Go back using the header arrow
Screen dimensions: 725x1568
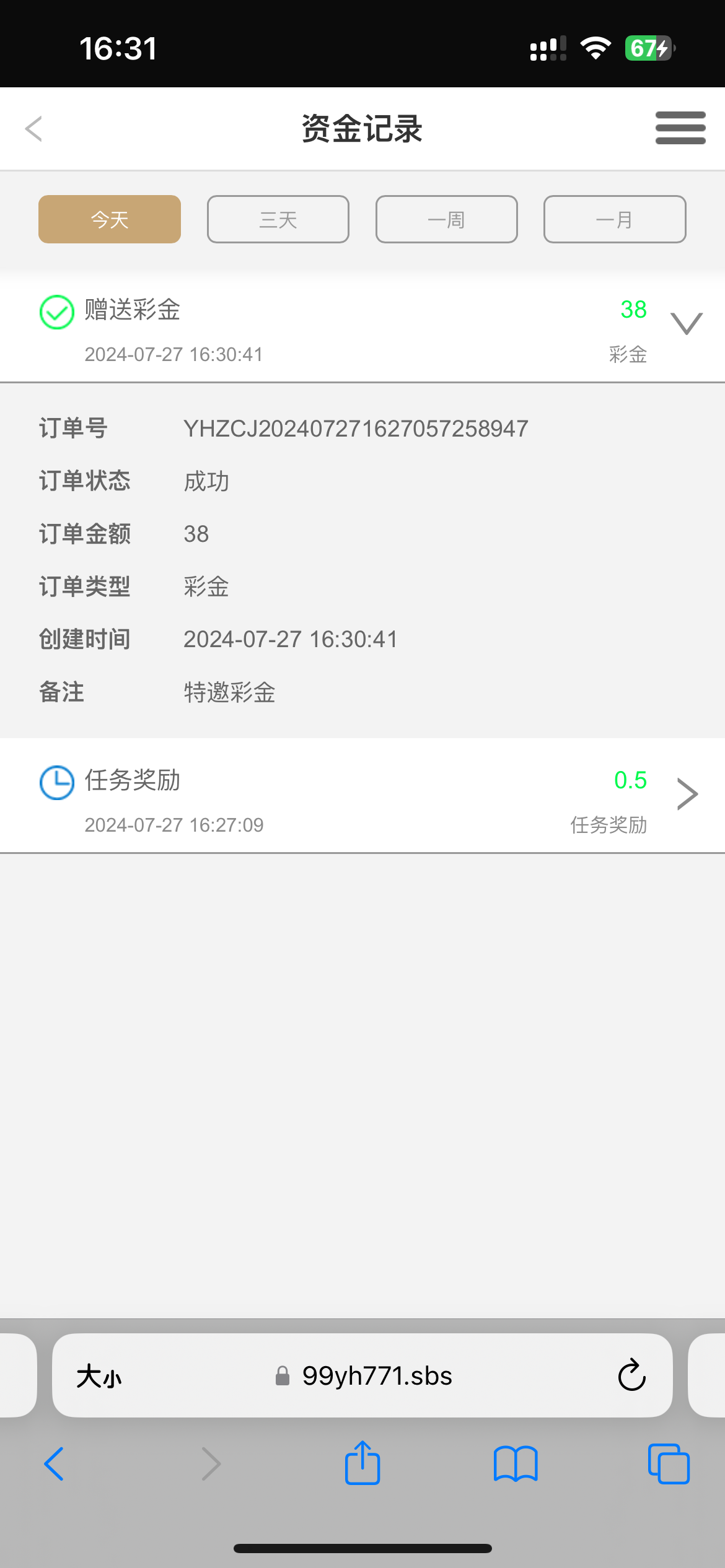click(33, 129)
